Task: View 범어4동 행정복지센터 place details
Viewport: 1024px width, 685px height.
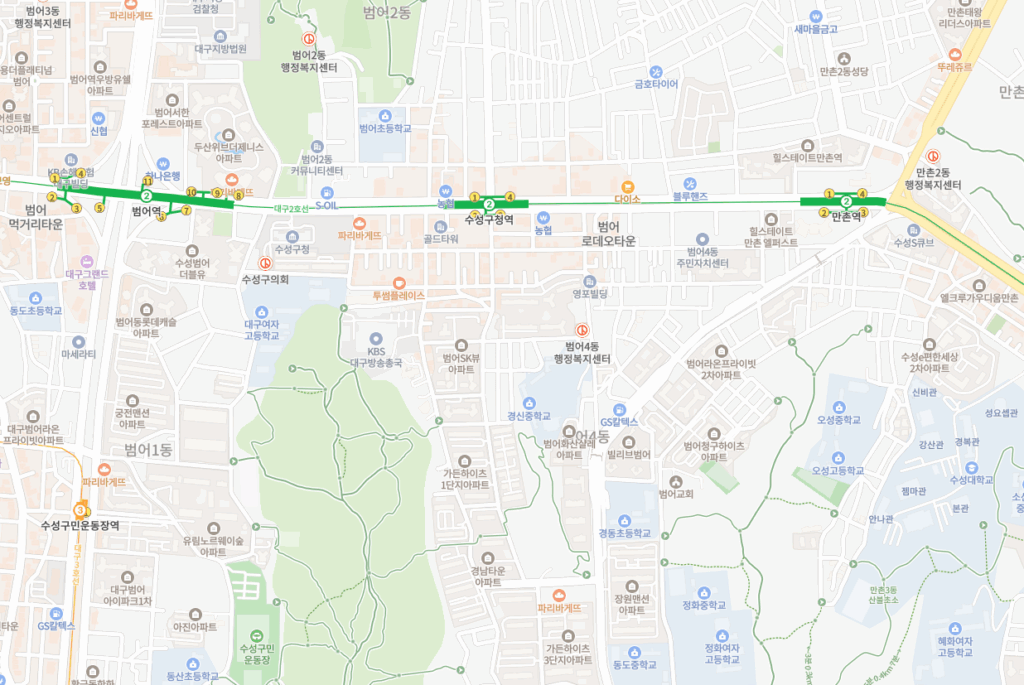Action: 580,331
